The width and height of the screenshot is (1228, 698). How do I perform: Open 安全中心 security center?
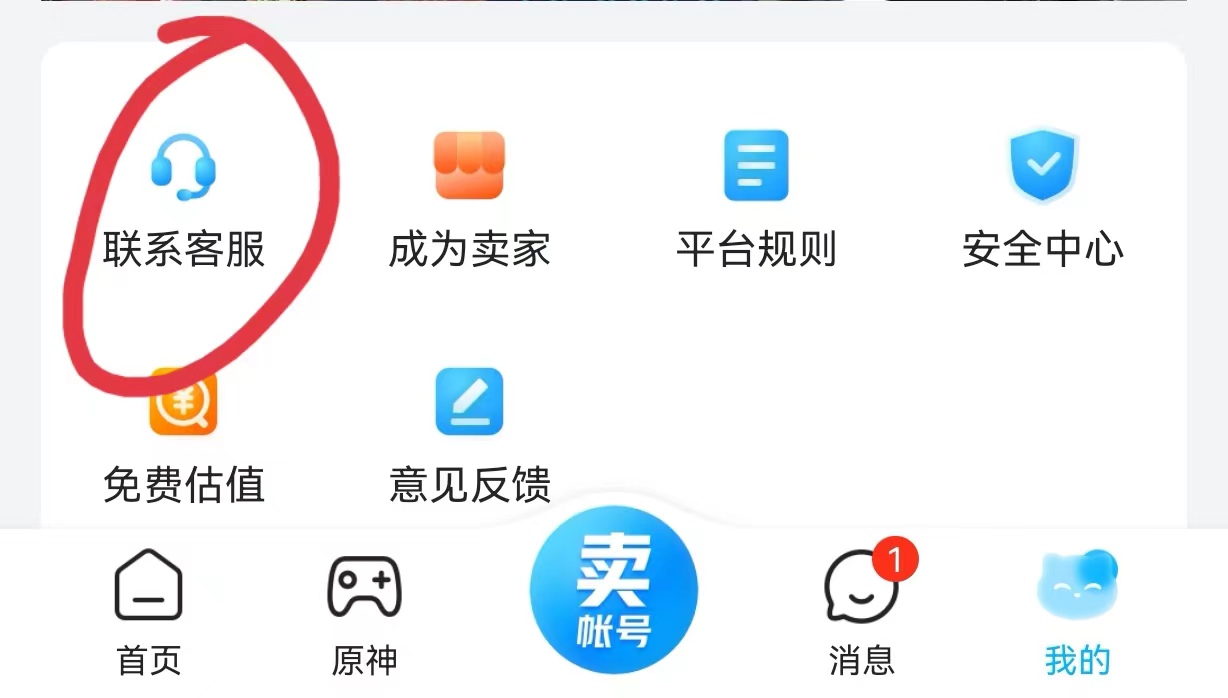coord(1042,200)
